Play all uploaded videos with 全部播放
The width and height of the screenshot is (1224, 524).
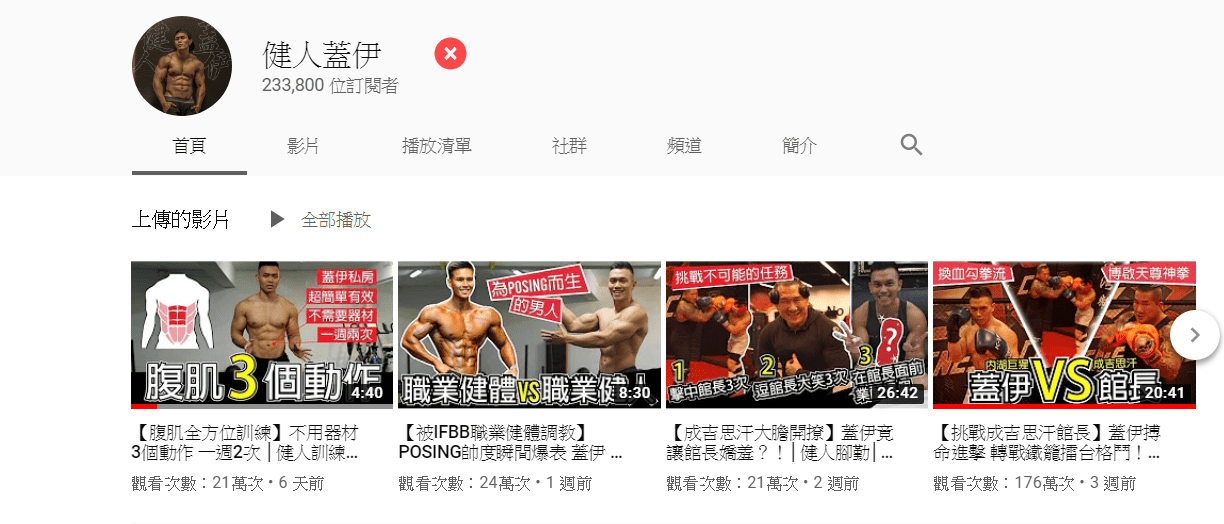coord(321,220)
